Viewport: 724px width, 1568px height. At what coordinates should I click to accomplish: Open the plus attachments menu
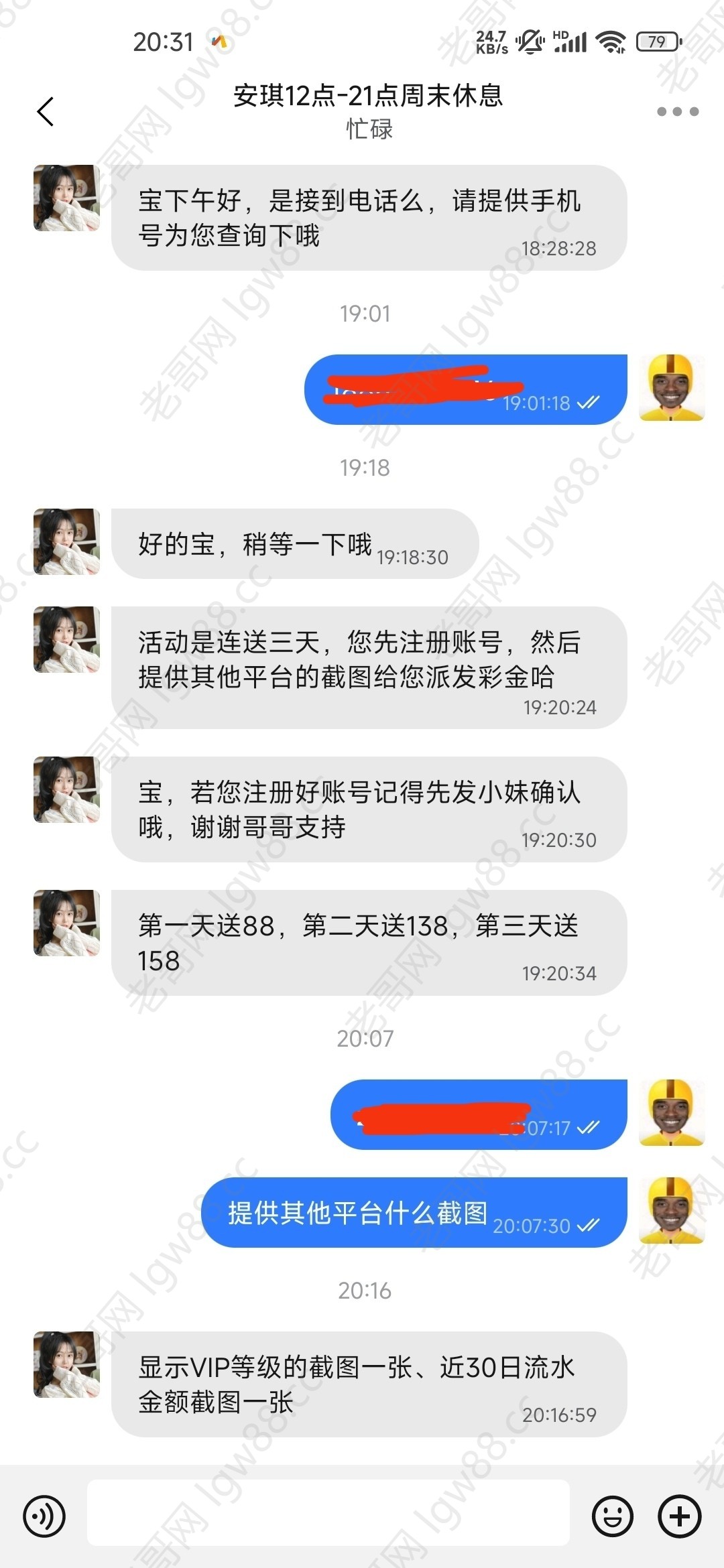point(680,1516)
